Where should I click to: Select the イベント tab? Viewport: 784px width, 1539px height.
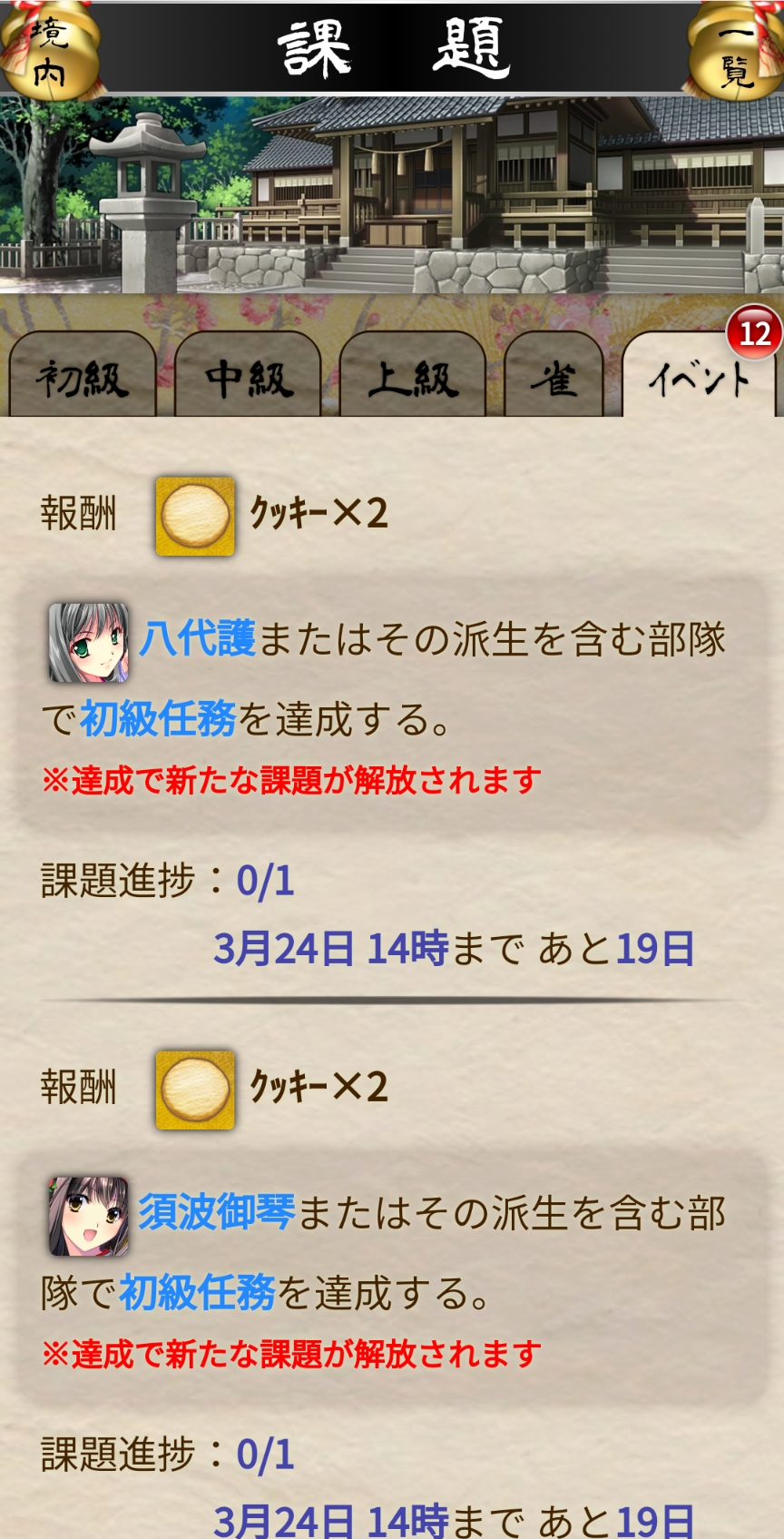click(698, 377)
